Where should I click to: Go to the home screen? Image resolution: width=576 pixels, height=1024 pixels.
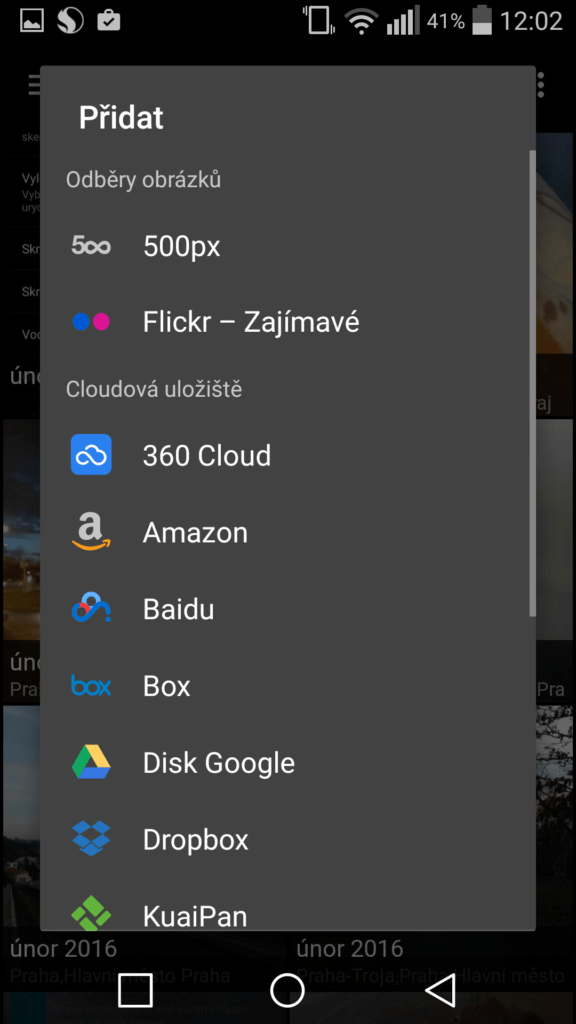pos(287,991)
